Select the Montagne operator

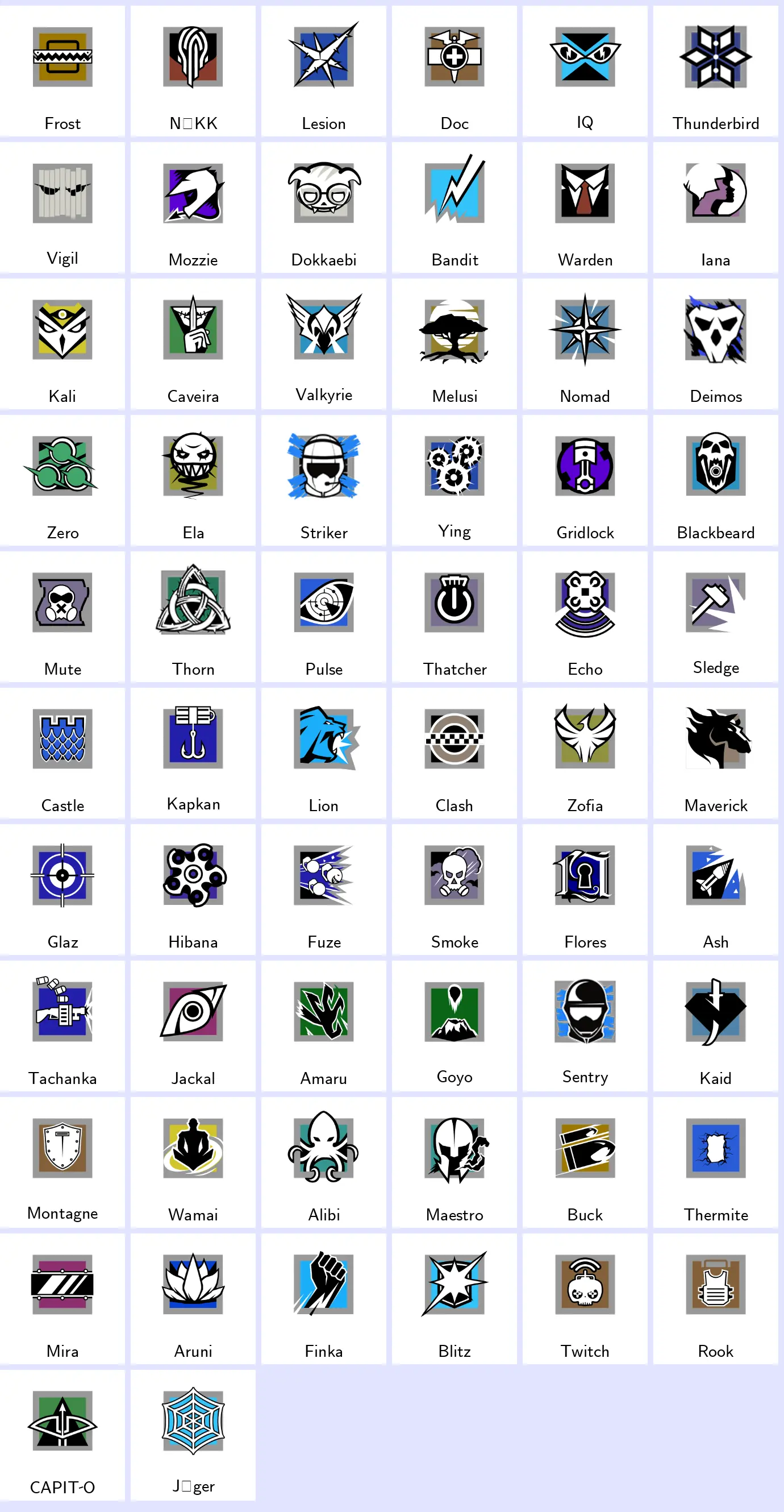62,1162
